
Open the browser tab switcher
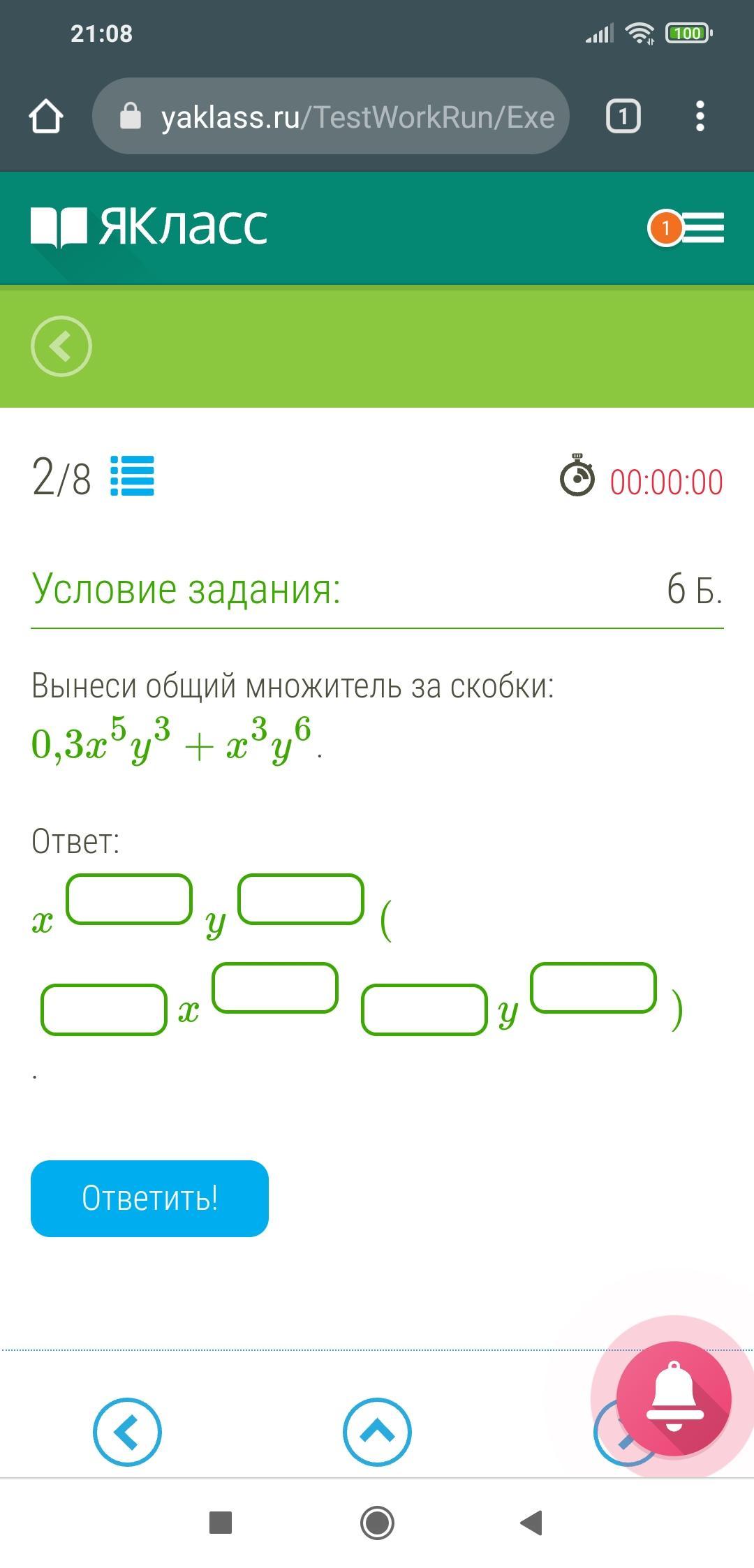[623, 116]
